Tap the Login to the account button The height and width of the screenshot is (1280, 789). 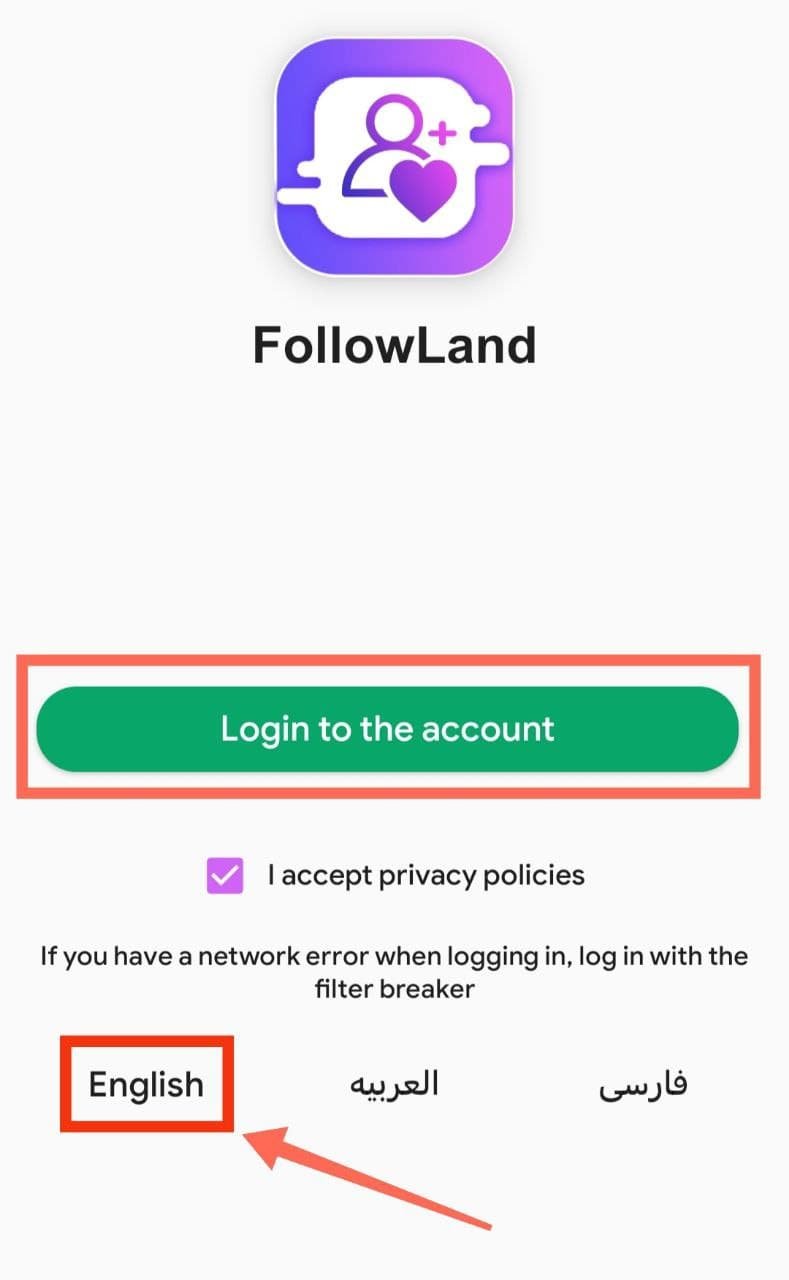pyautogui.click(x=387, y=729)
